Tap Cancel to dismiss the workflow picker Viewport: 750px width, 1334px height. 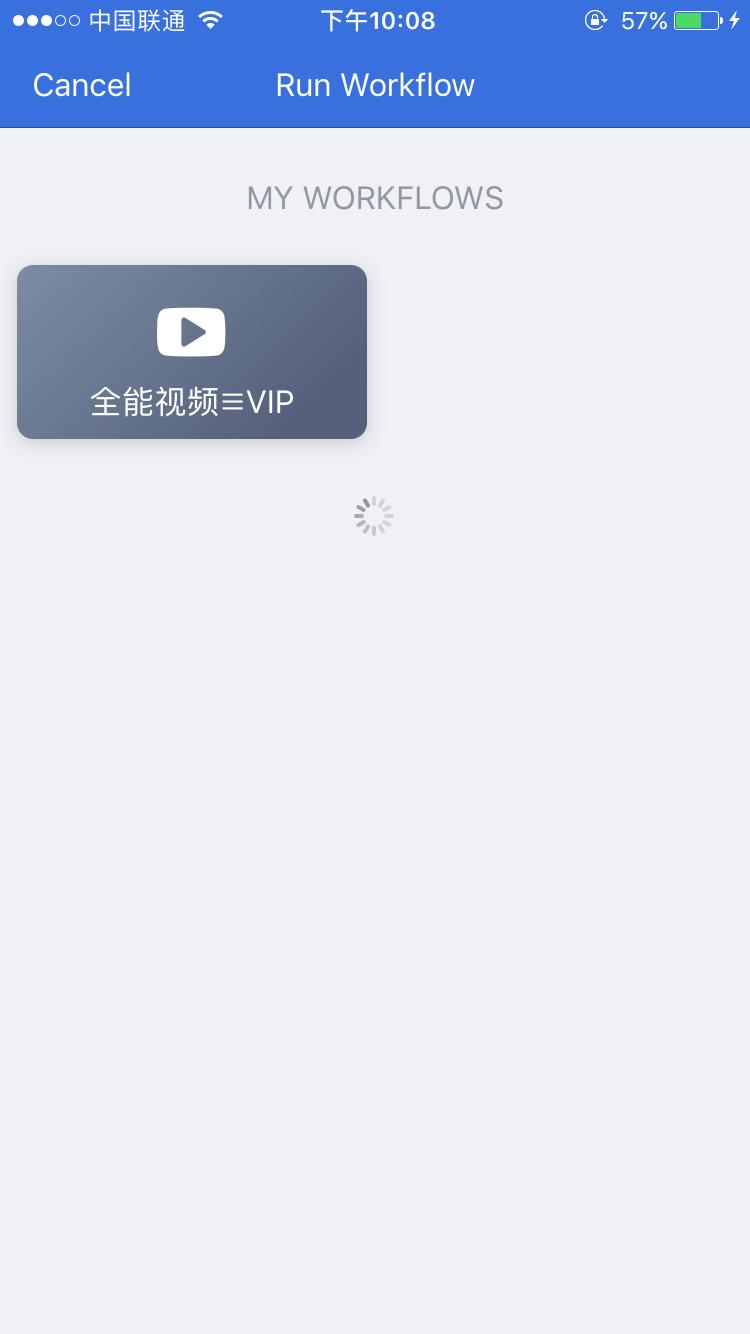pyautogui.click(x=81, y=85)
